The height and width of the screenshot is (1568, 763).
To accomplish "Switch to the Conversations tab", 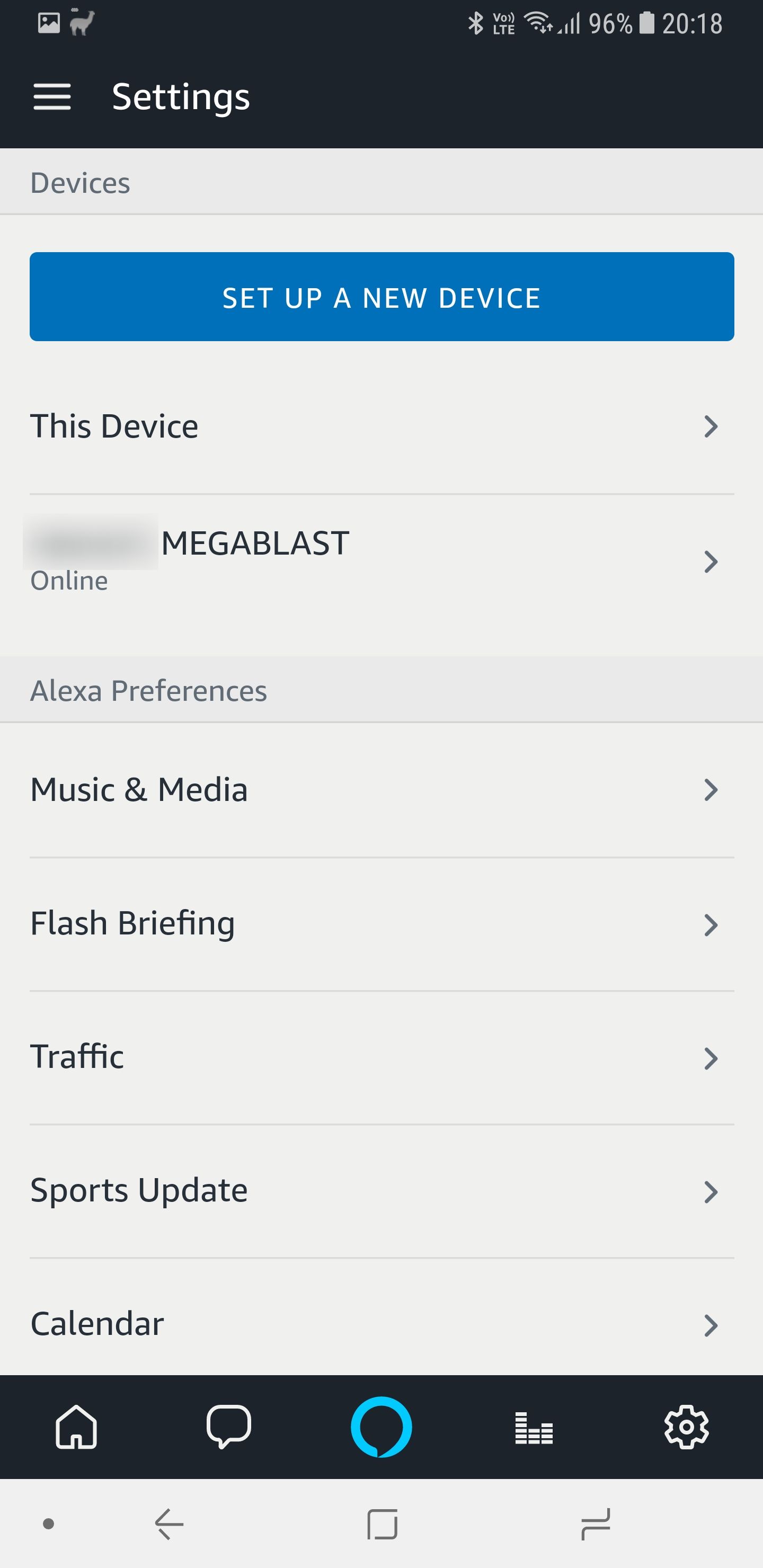I will coord(229,1427).
